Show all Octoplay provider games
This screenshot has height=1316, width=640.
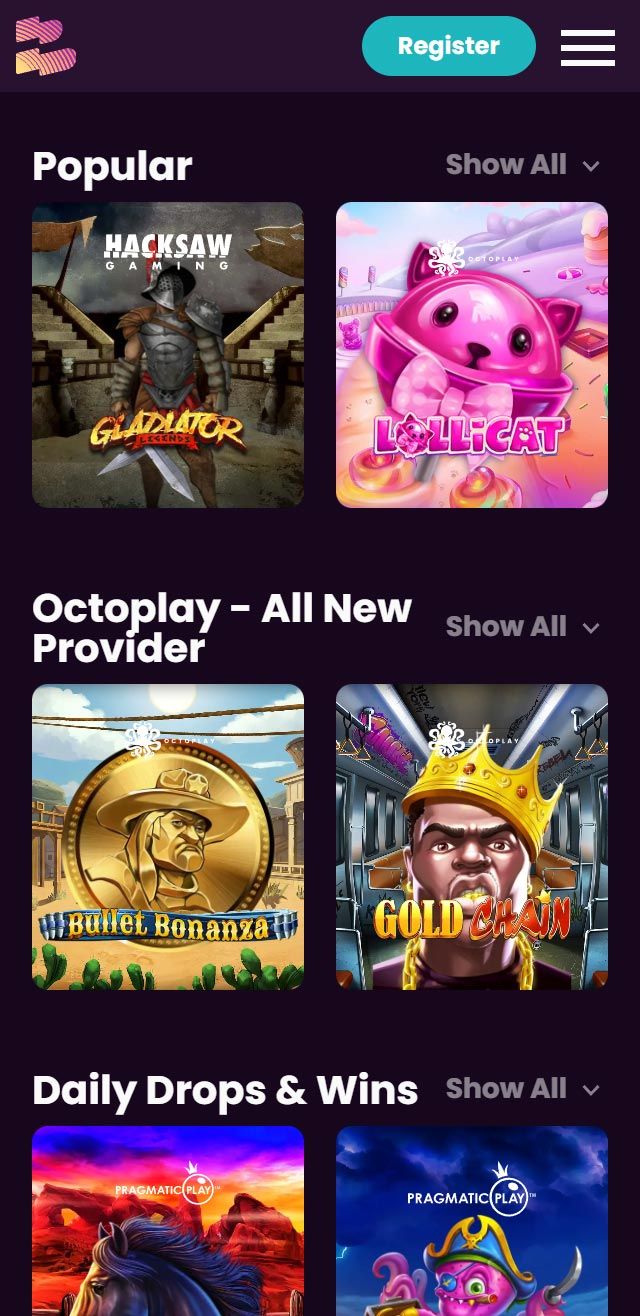(522, 627)
